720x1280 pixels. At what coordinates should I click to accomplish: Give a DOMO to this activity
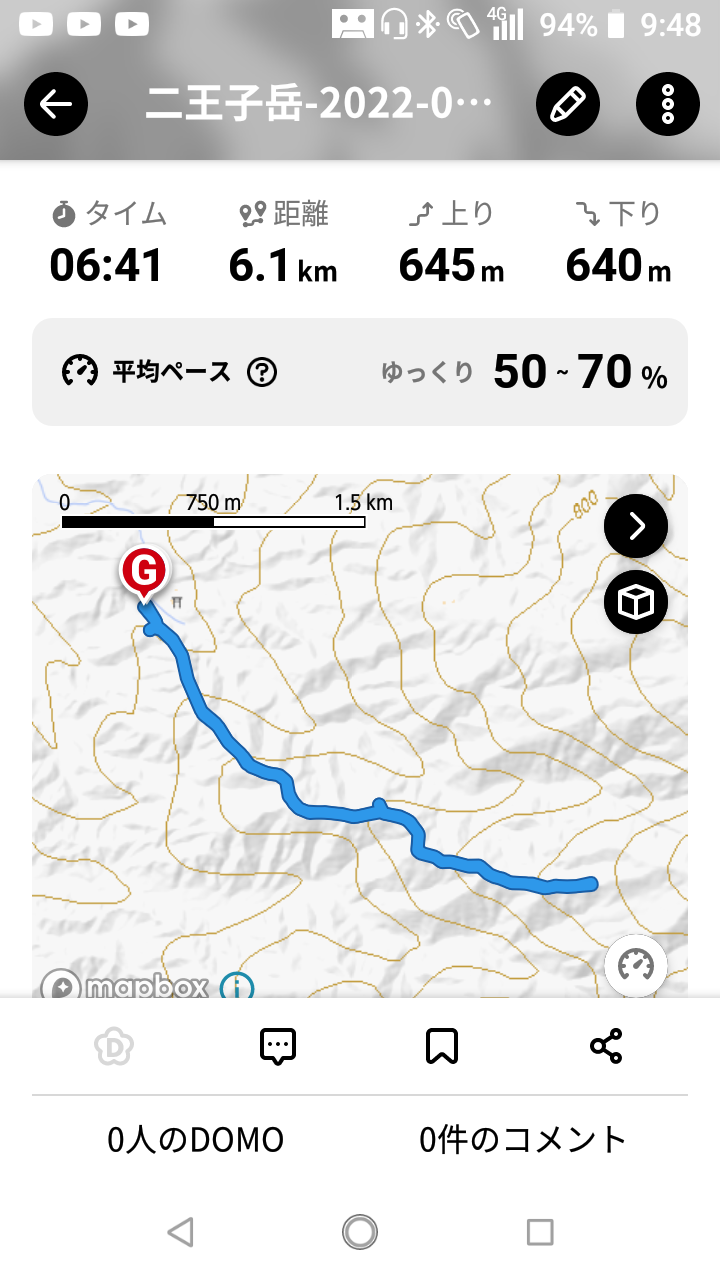click(113, 1047)
